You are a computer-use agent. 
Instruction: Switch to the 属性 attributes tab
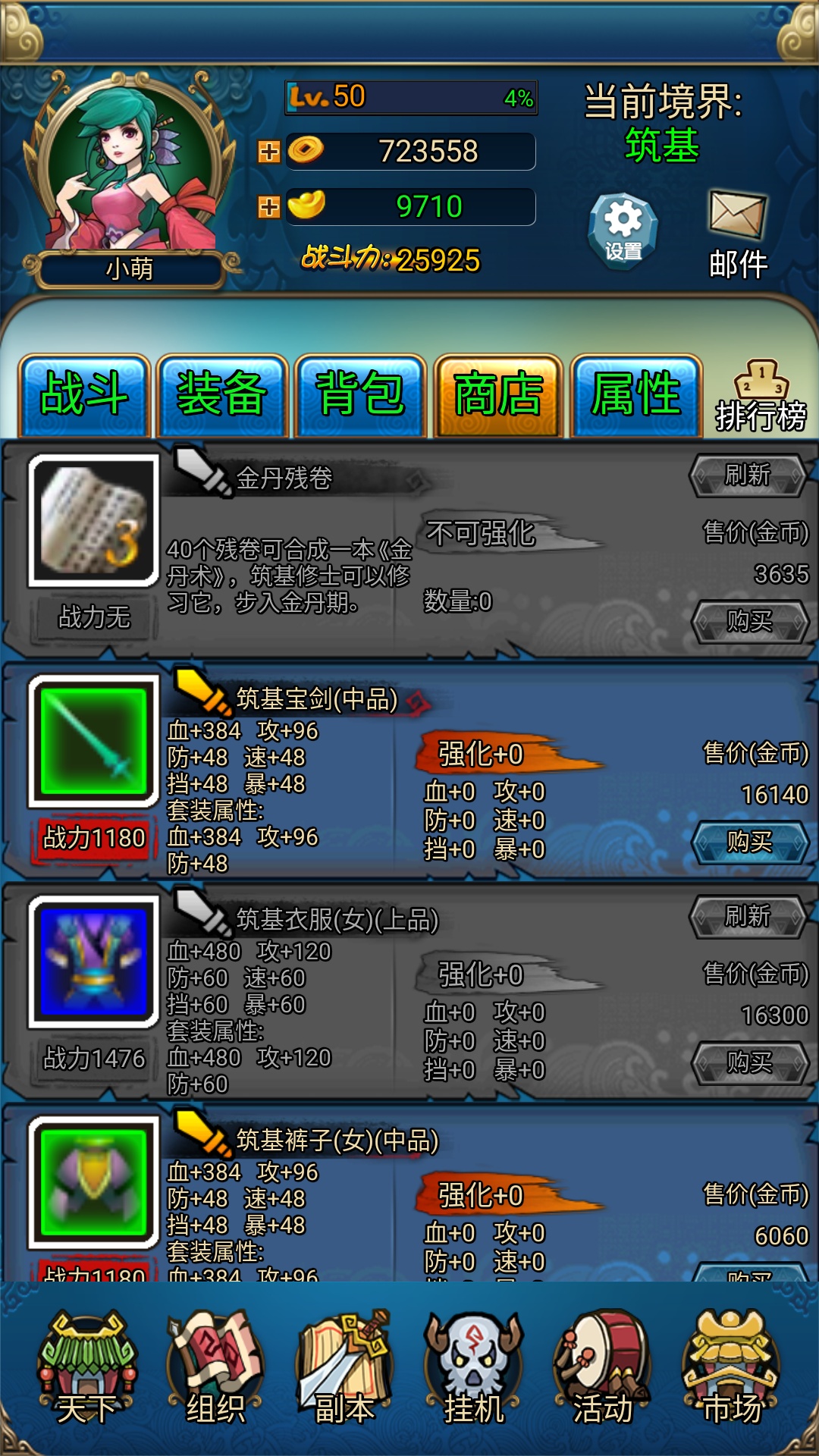(637, 393)
